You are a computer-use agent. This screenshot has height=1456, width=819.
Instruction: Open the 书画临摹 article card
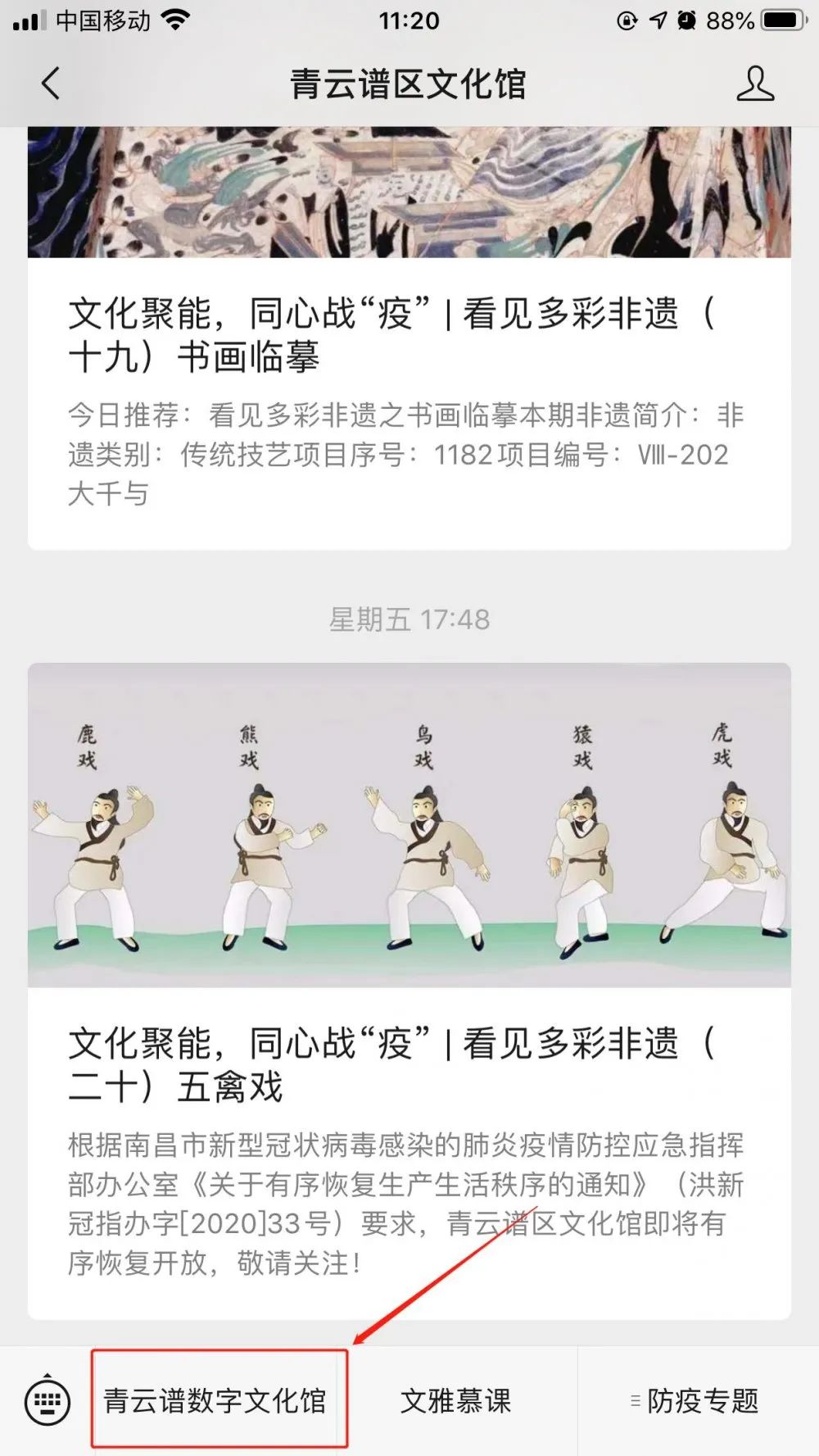[409, 338]
